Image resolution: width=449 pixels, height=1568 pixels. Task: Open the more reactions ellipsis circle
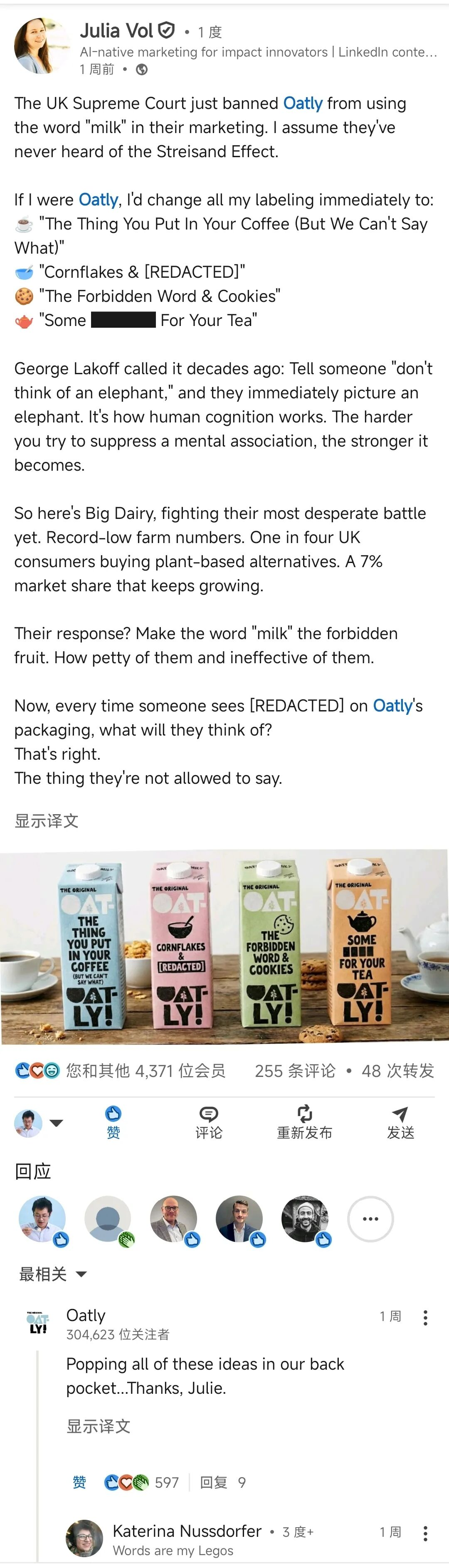click(370, 1219)
